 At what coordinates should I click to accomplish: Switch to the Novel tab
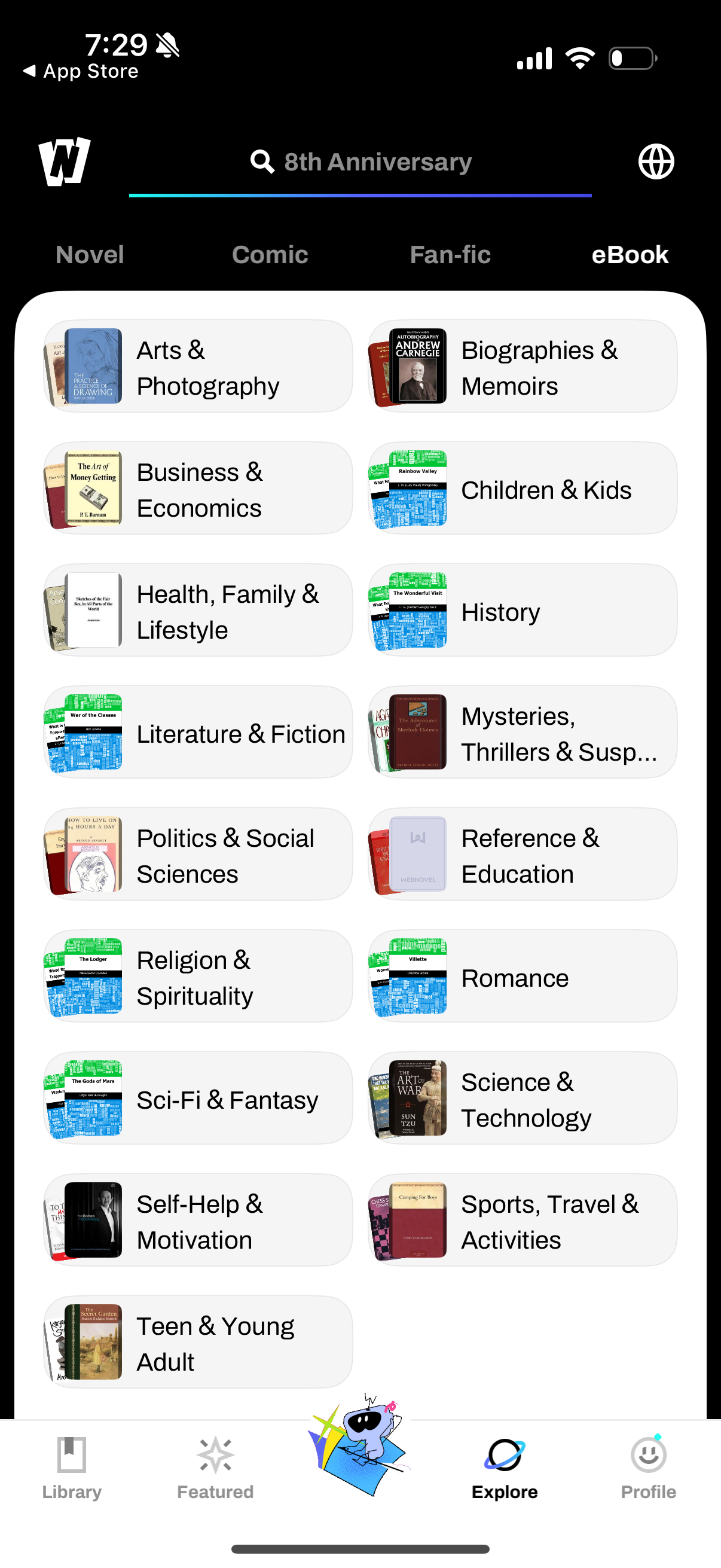(x=90, y=254)
